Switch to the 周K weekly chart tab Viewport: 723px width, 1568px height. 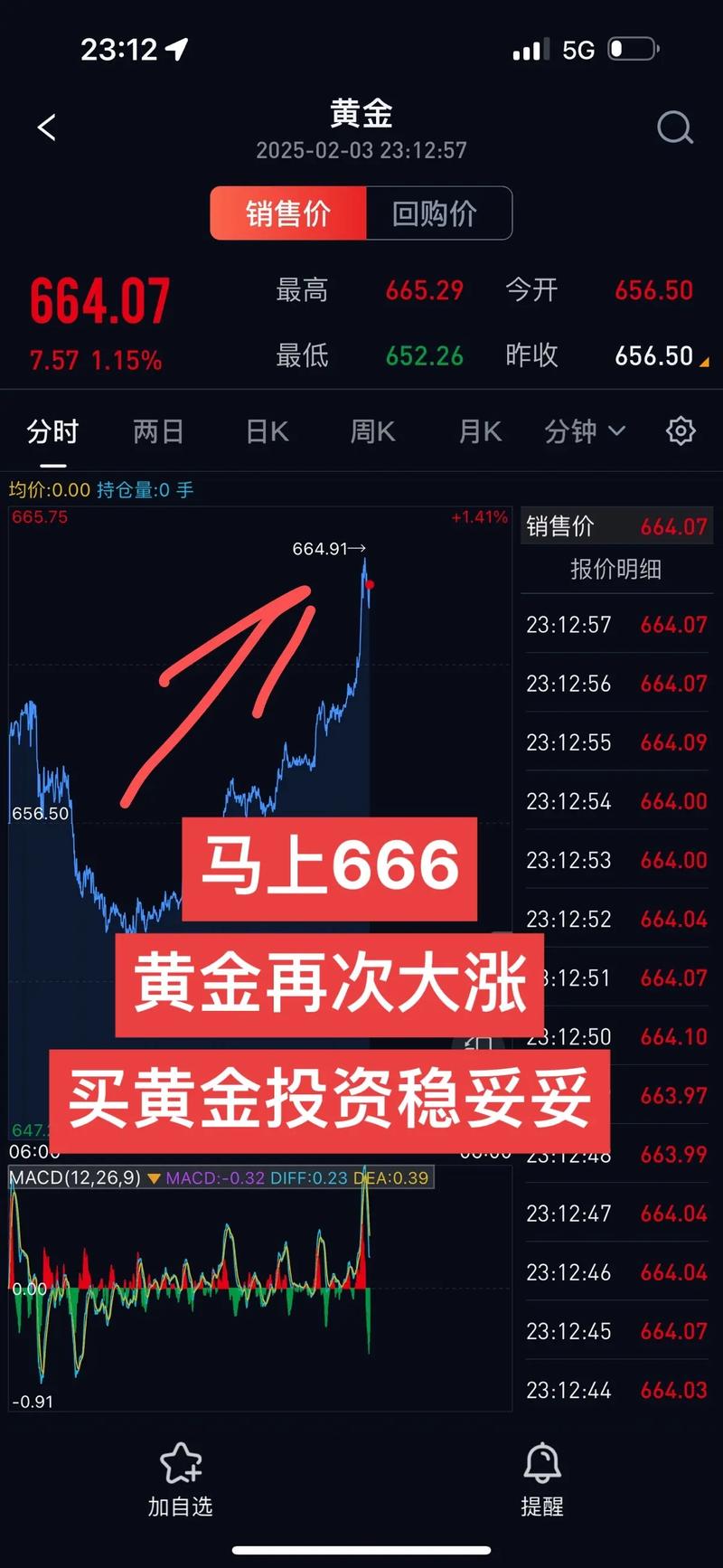[371, 431]
